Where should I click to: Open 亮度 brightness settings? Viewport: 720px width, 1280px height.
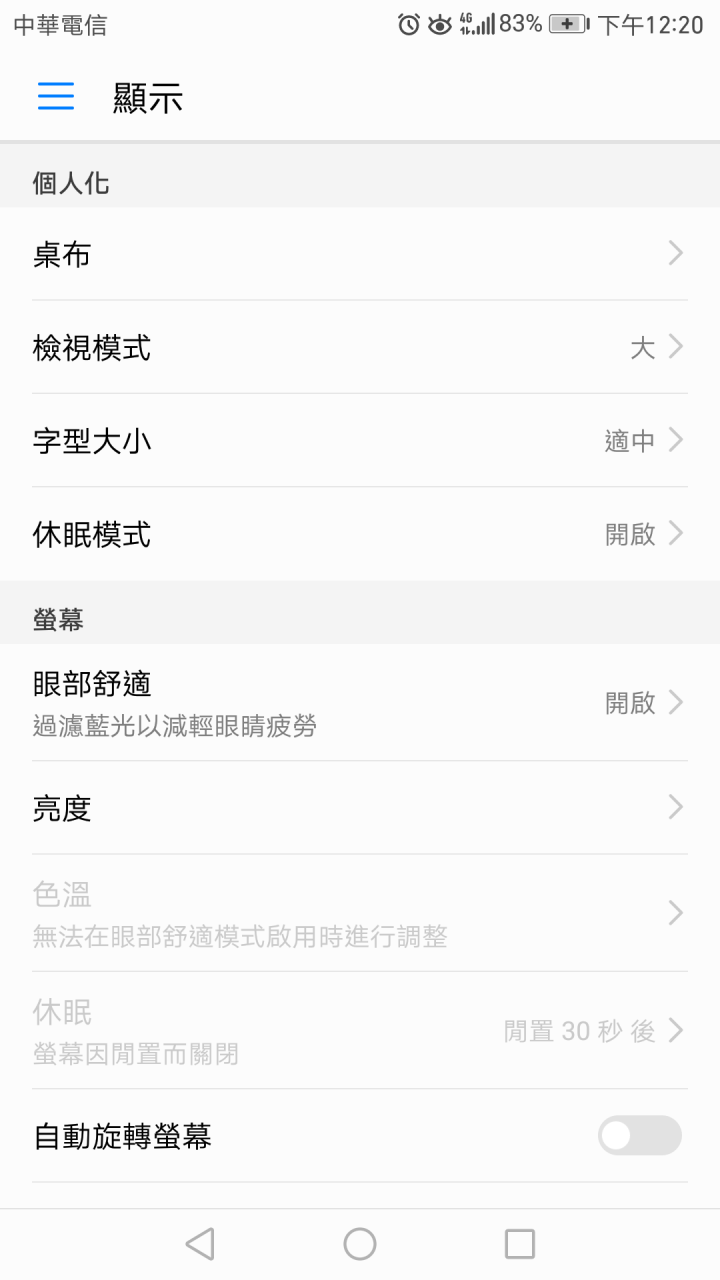[x=360, y=807]
